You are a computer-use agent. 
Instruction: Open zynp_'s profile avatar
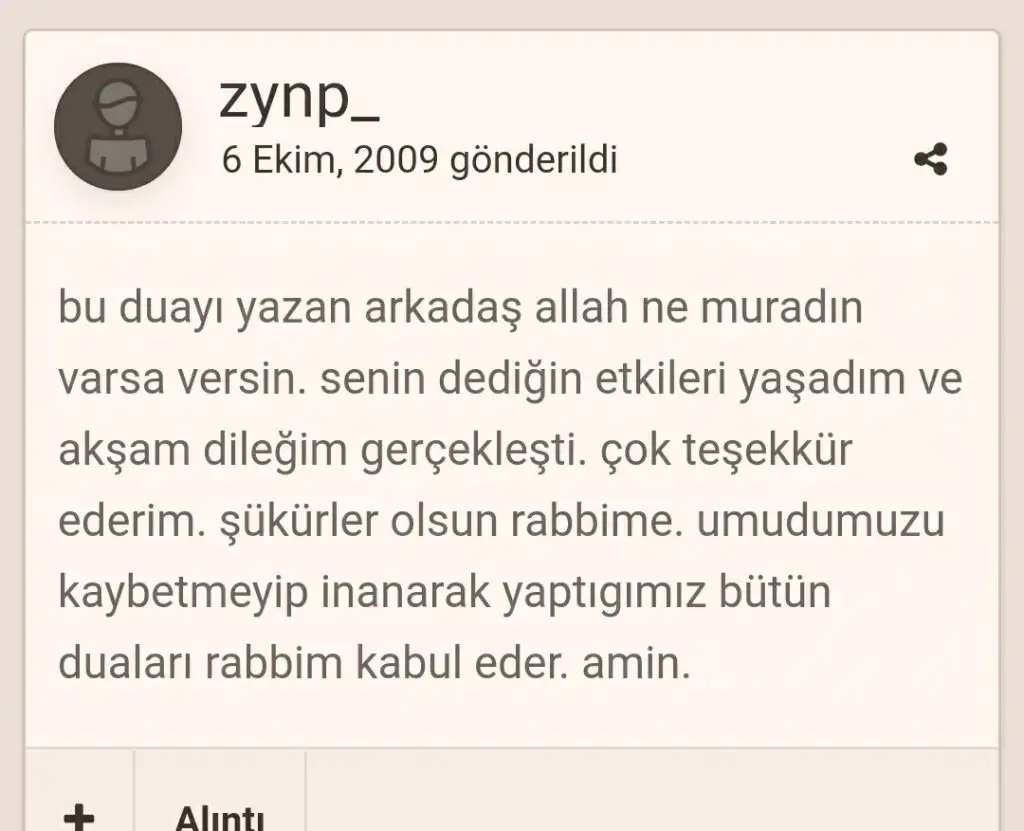pyautogui.click(x=118, y=127)
